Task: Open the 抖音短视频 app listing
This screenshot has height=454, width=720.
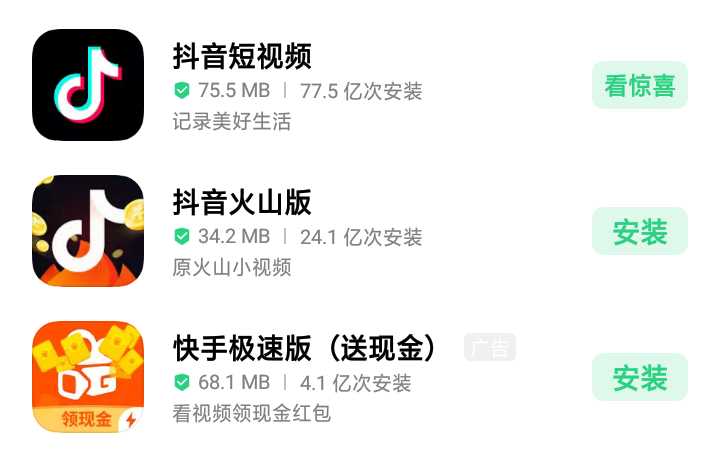Action: [x=243, y=55]
